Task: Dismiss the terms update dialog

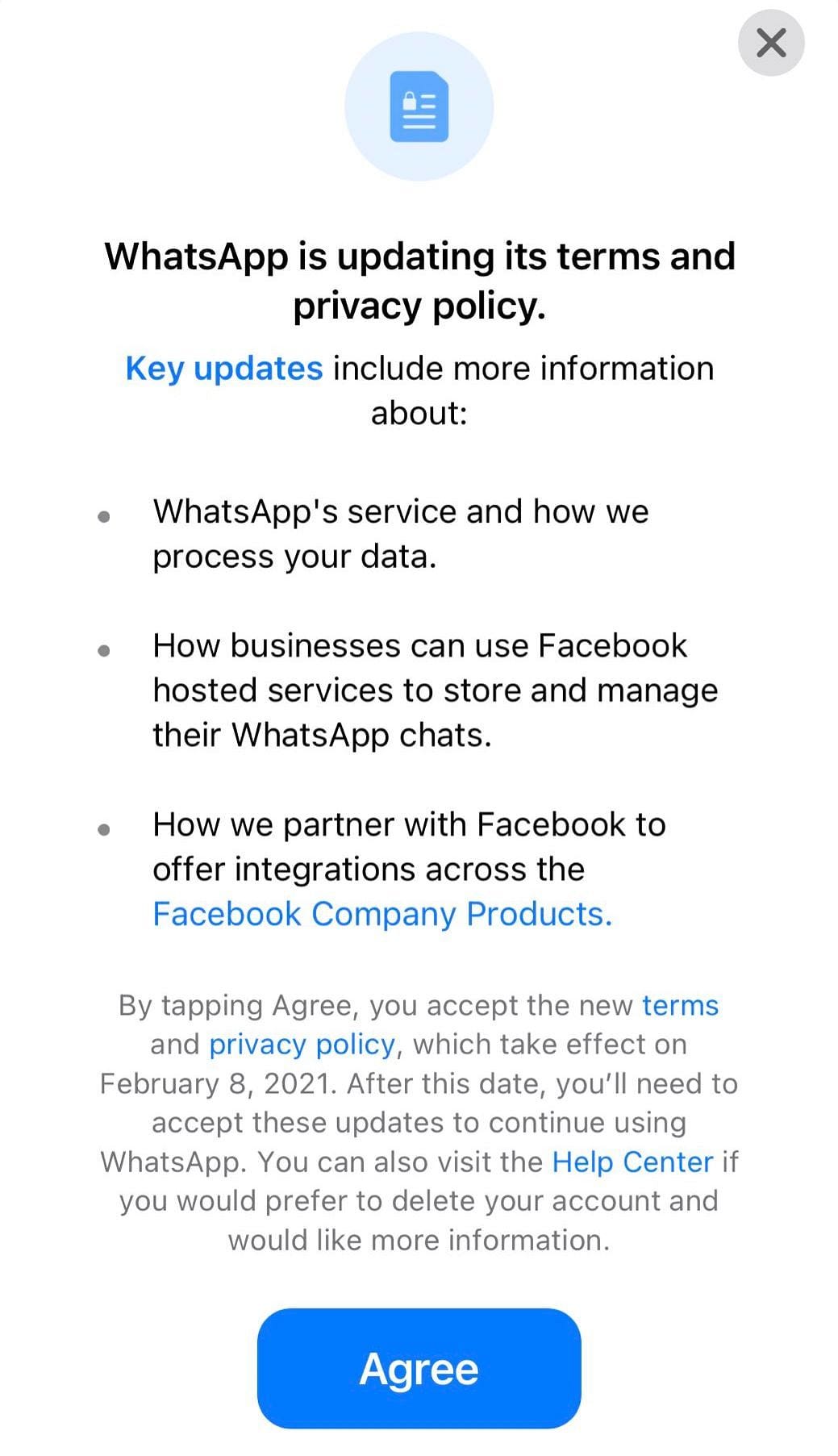Action: (x=770, y=43)
